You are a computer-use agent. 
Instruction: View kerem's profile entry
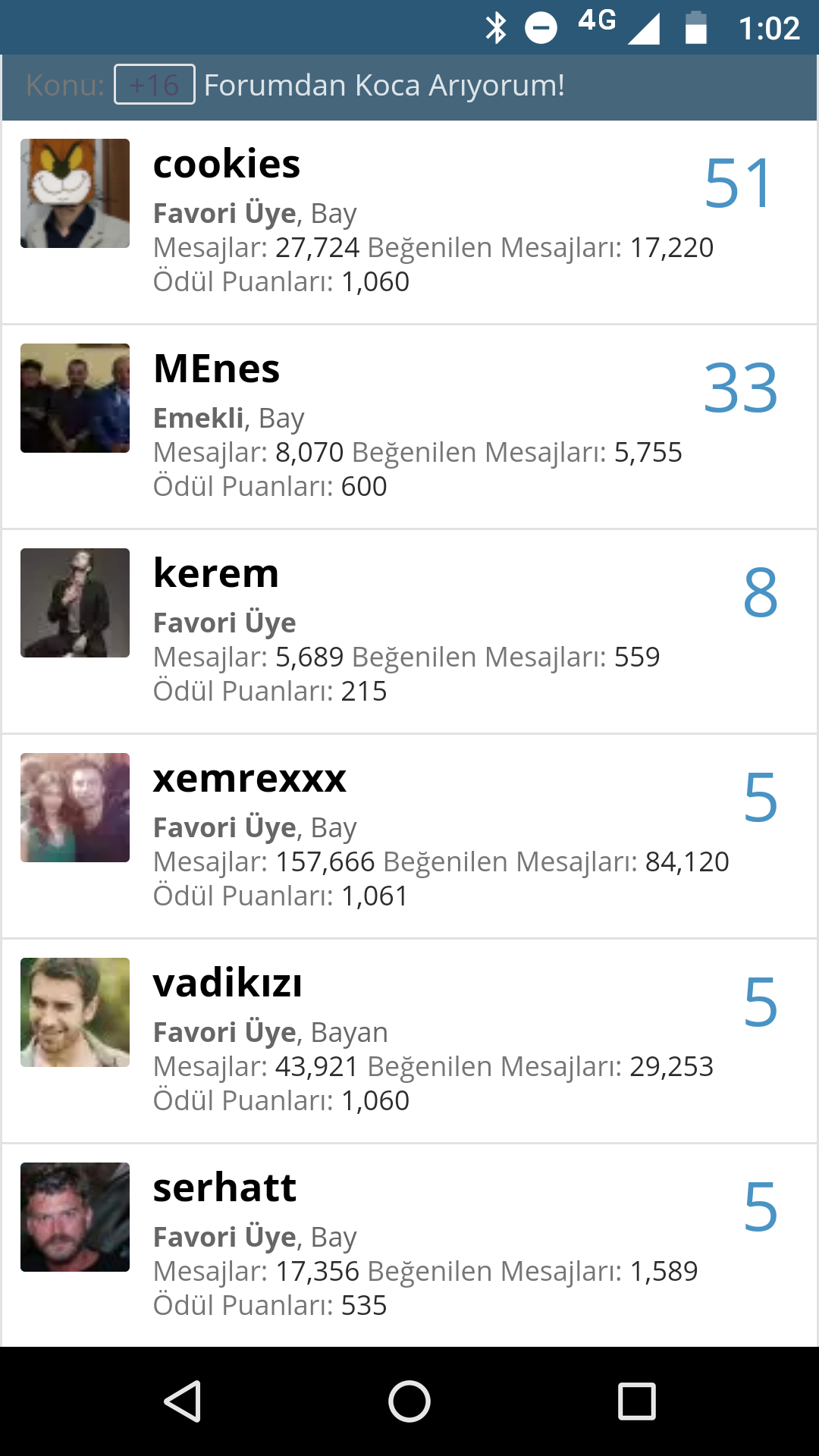pos(216,574)
